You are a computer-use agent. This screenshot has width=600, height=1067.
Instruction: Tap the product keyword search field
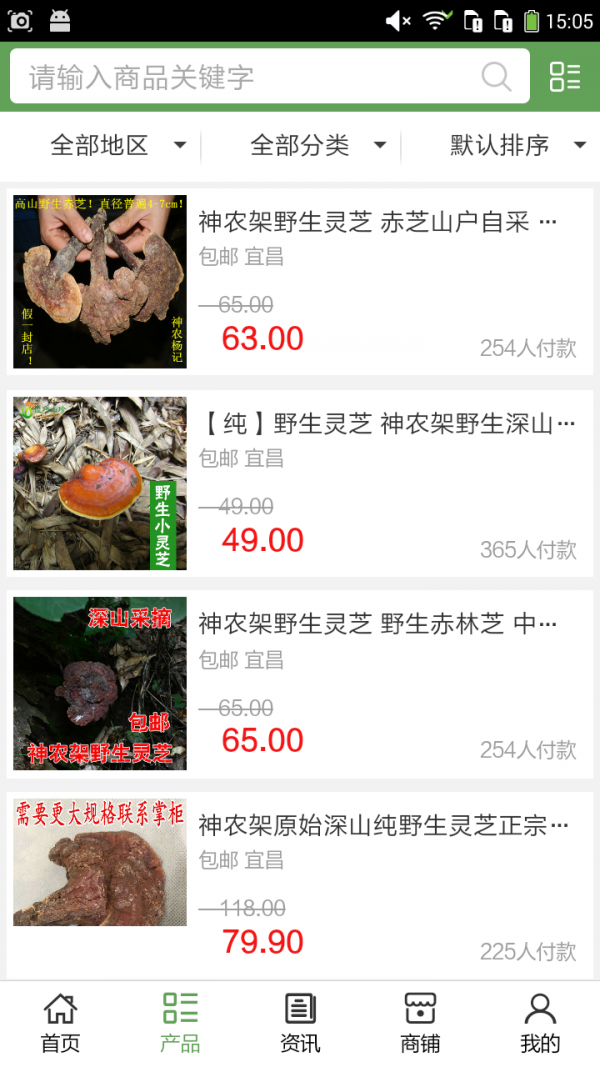click(250, 77)
